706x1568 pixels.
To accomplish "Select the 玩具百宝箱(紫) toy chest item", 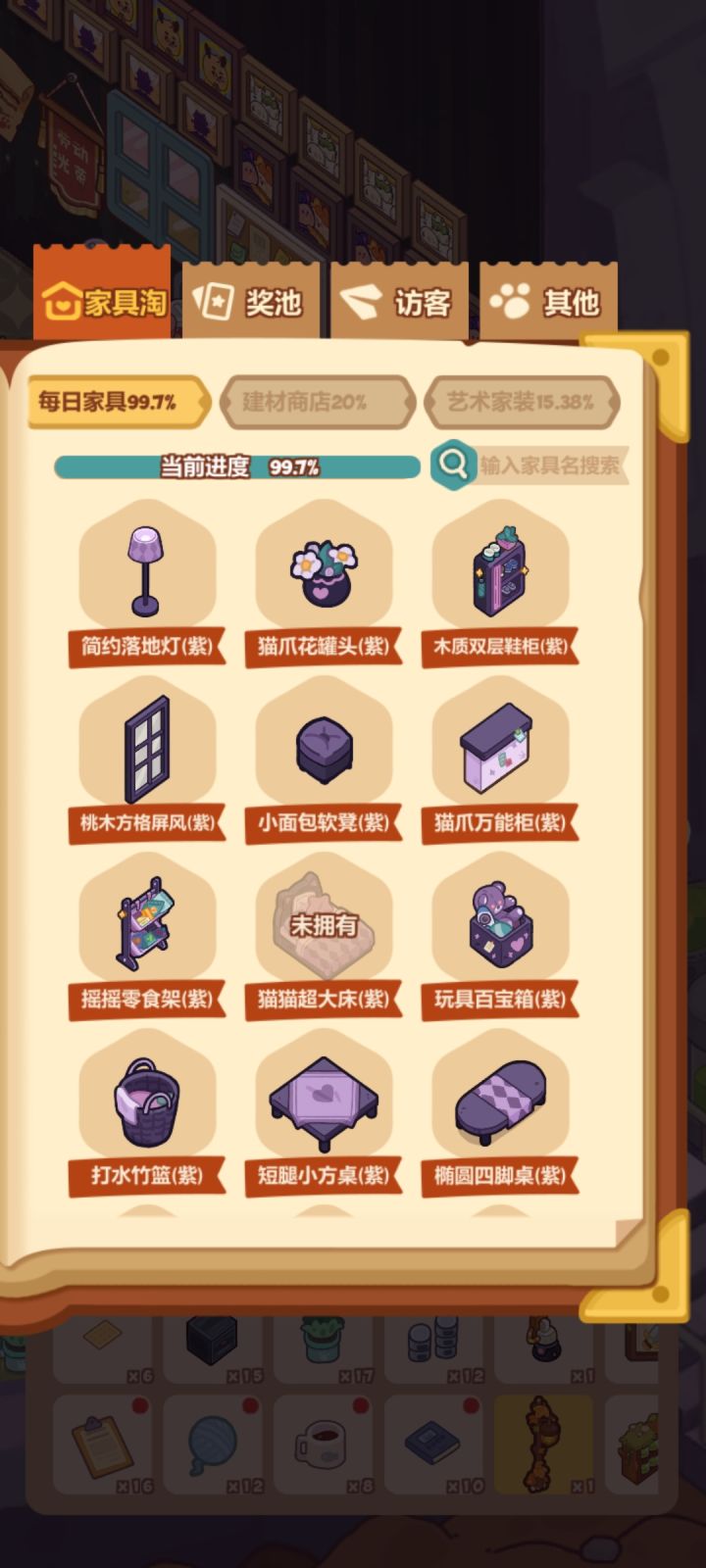I will click(x=501, y=921).
